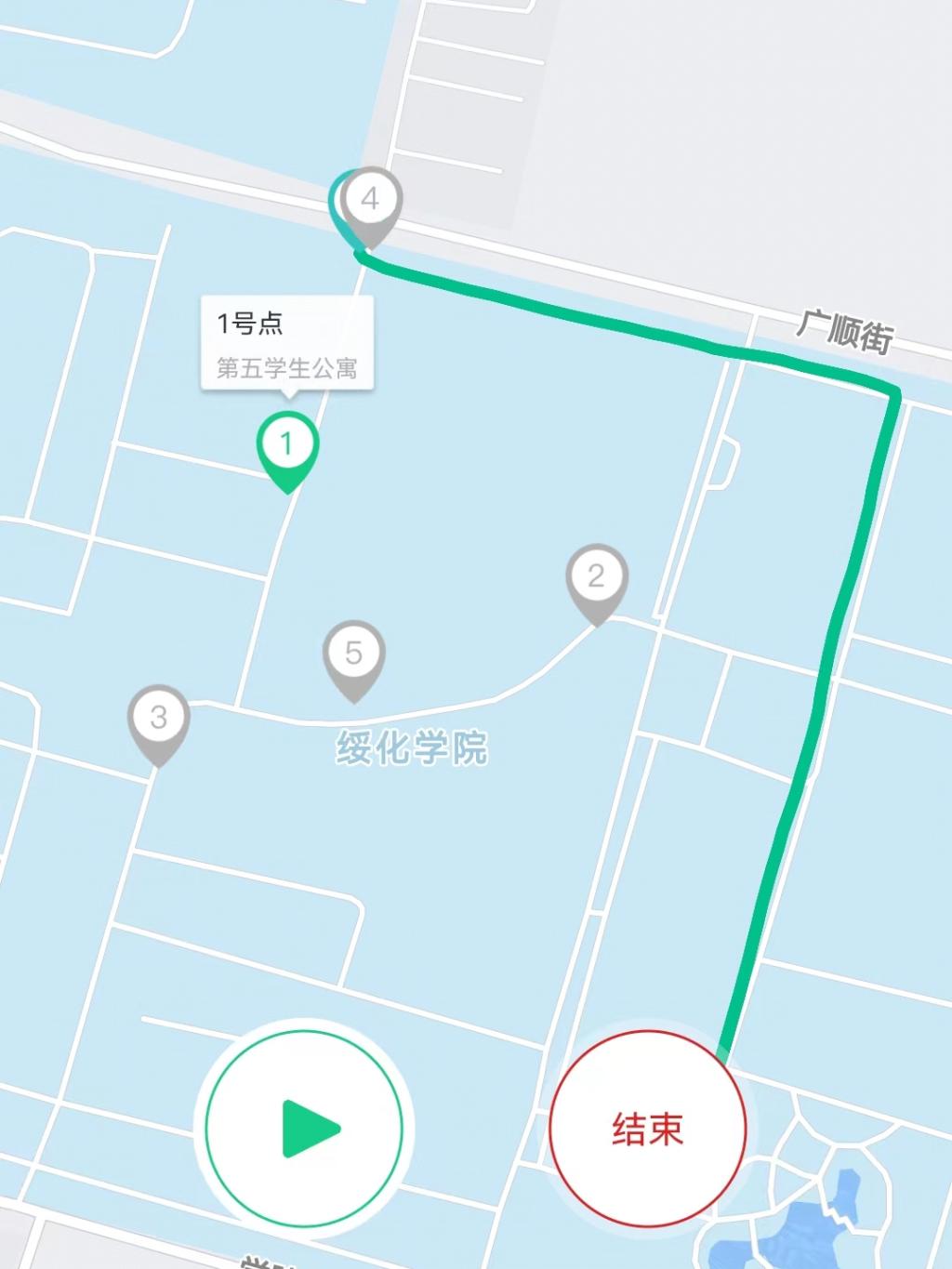Resume the run with the green play button
Viewport: 952px width, 1269px height.
[304, 1127]
